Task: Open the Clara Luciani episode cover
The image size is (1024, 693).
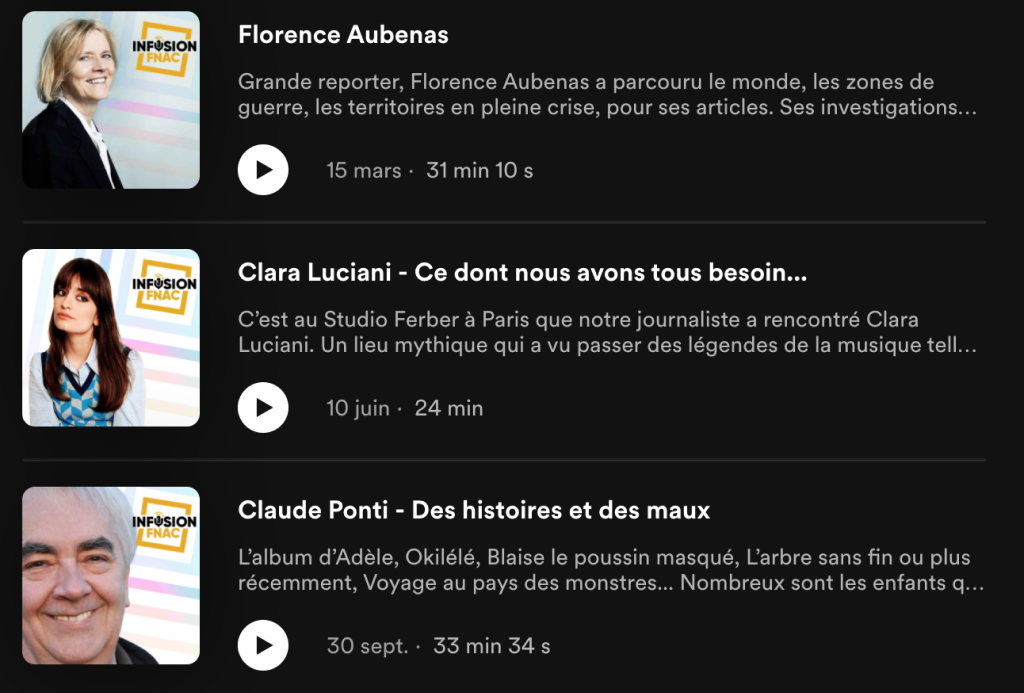Action: point(111,338)
